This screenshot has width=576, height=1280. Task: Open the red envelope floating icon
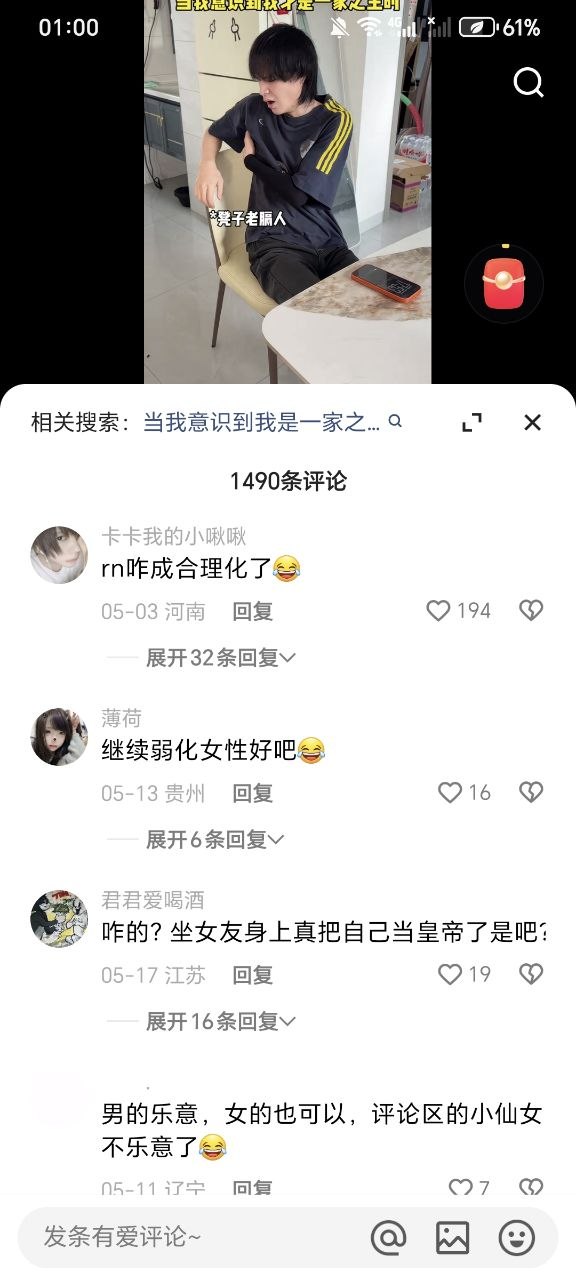tap(504, 284)
